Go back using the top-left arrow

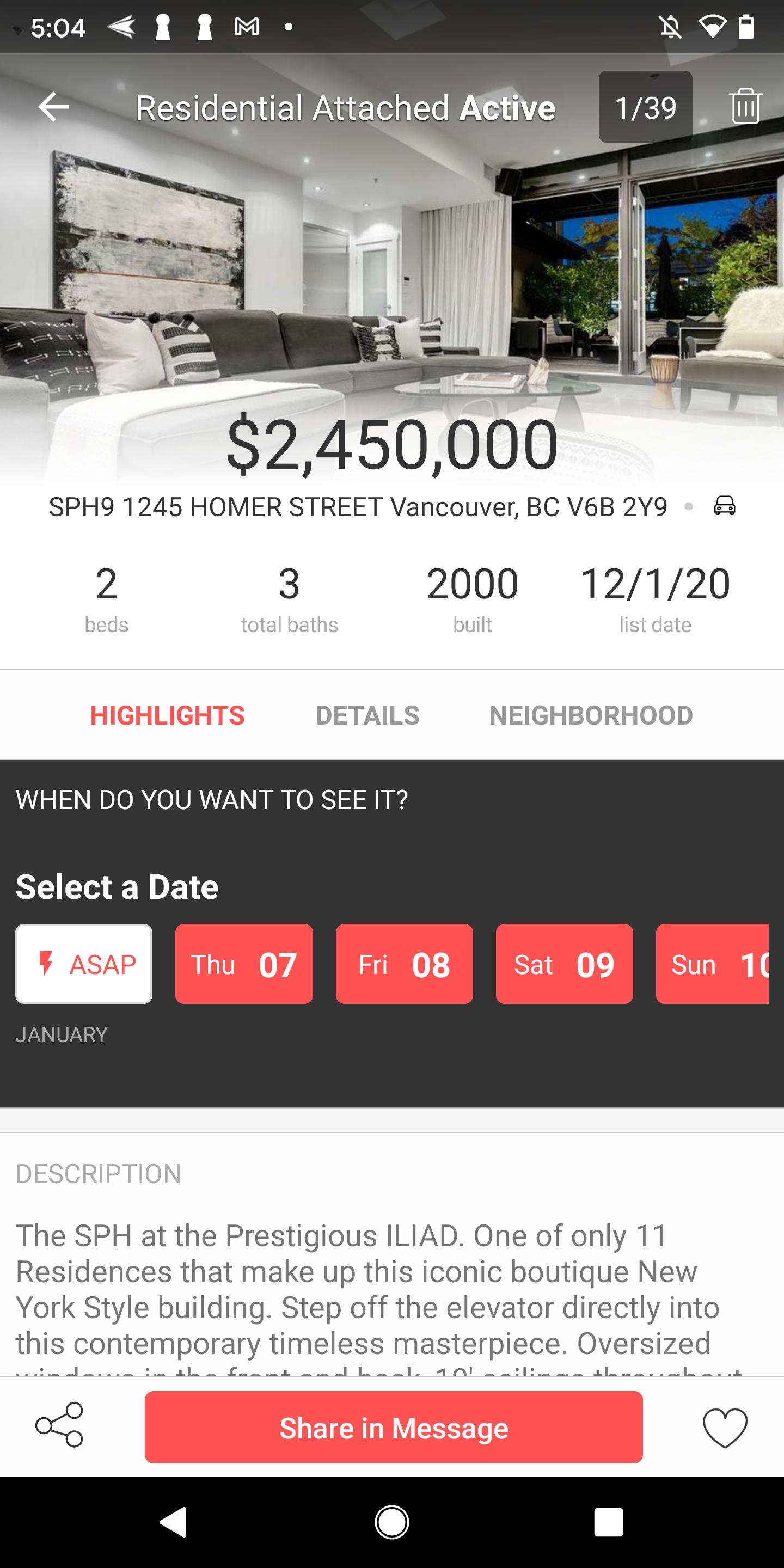[53, 107]
